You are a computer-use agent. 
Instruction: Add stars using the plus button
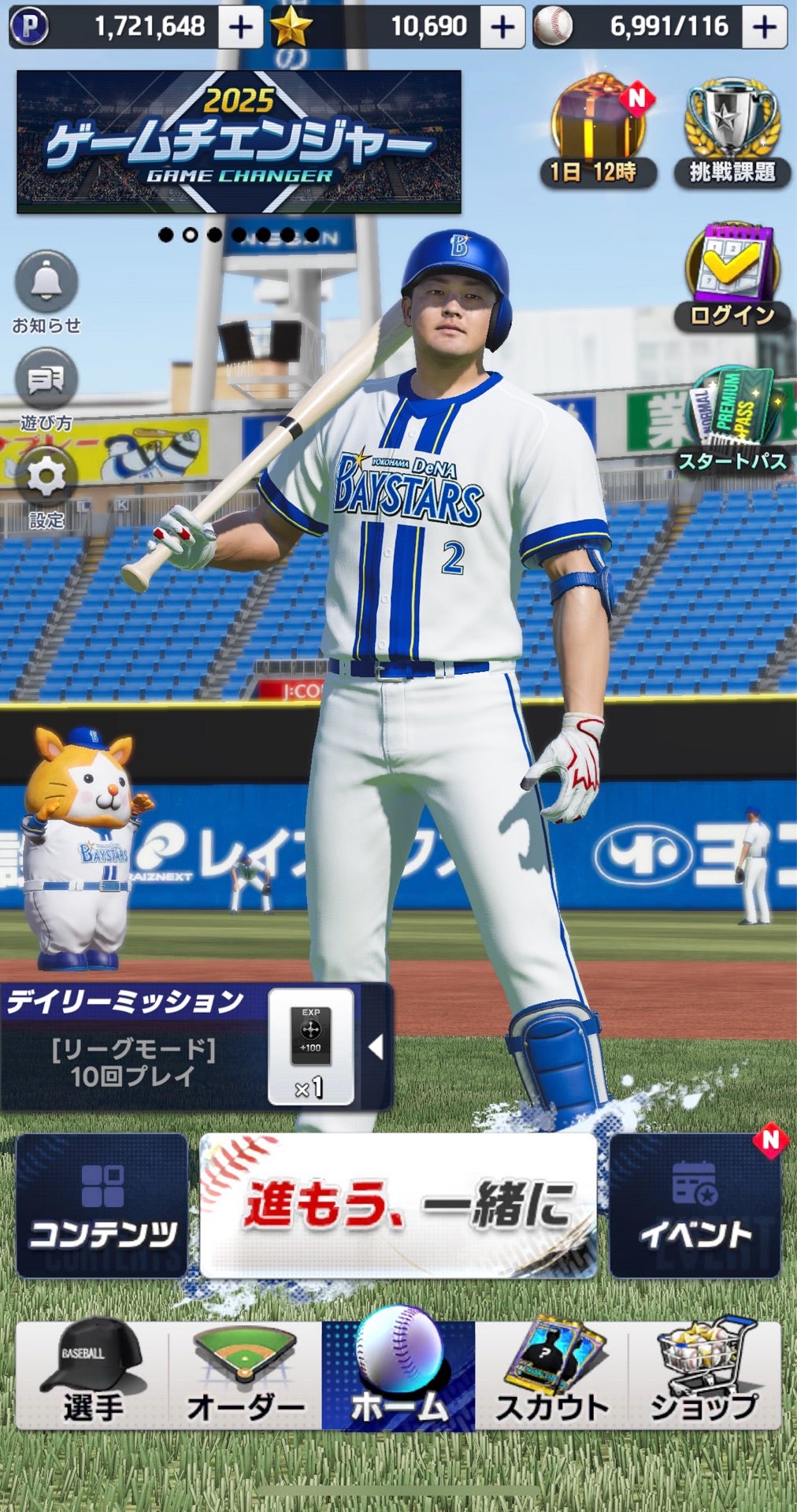pos(502,28)
